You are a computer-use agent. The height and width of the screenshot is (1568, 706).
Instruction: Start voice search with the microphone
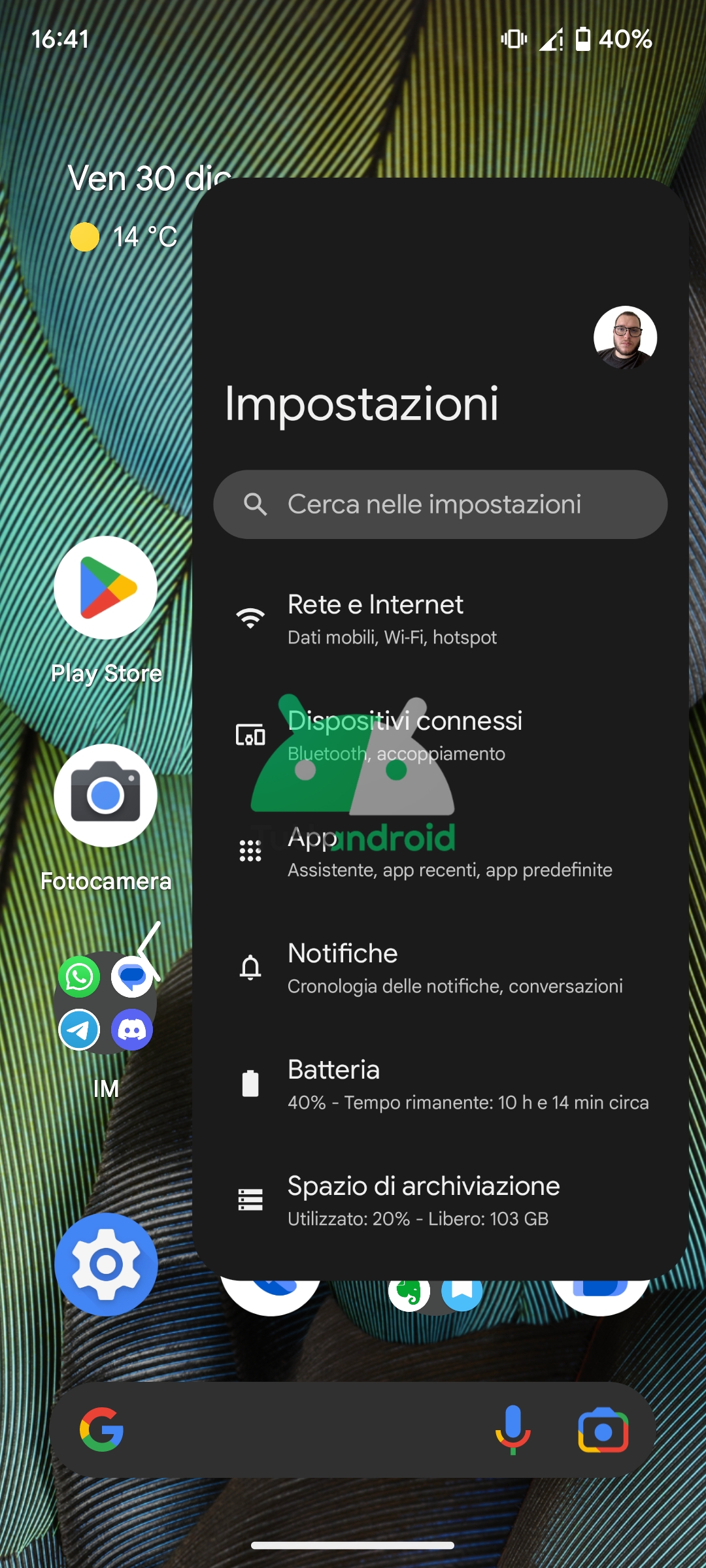click(513, 1429)
